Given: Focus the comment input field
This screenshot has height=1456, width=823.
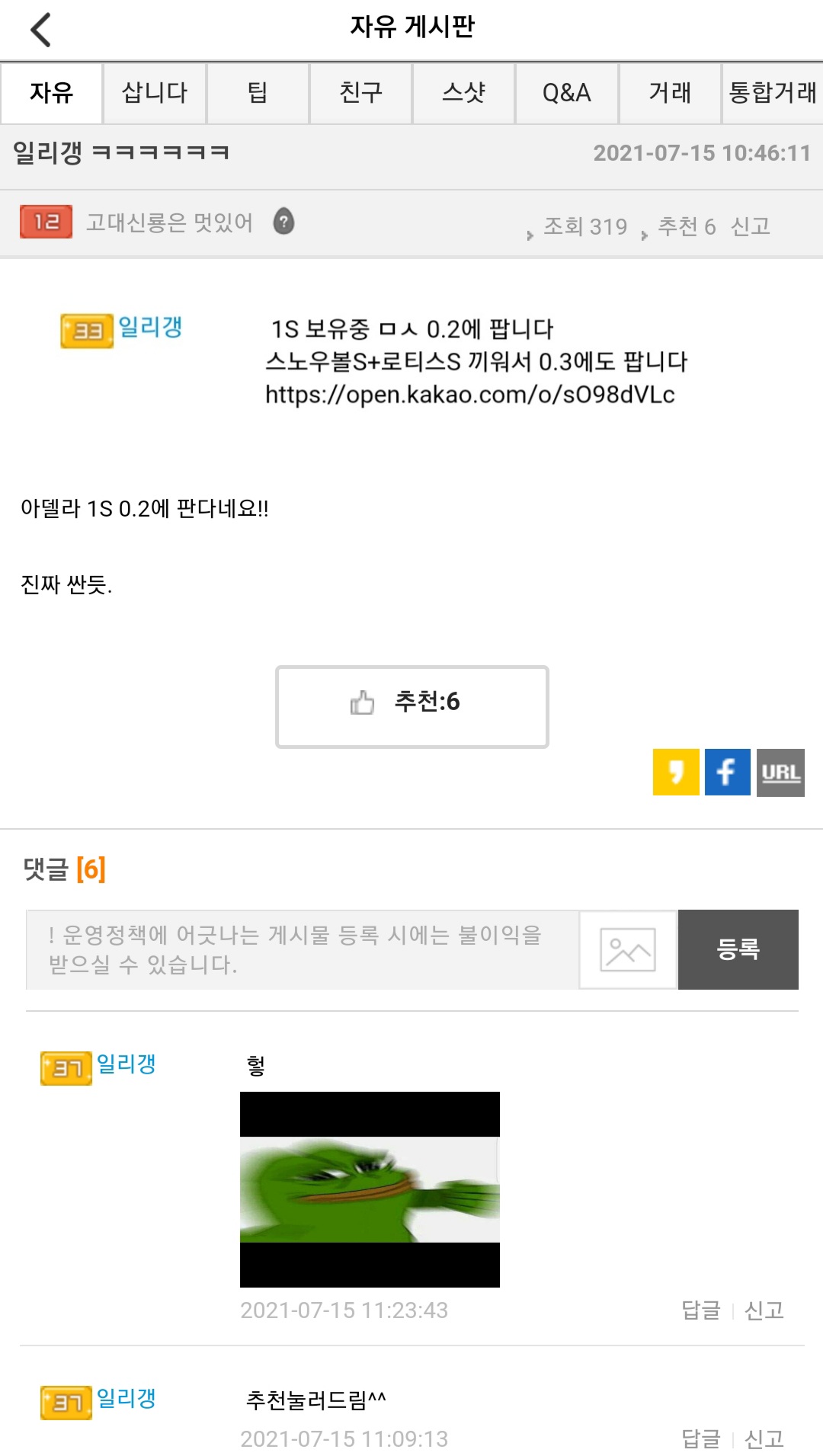Looking at the screenshot, I should 303,949.
